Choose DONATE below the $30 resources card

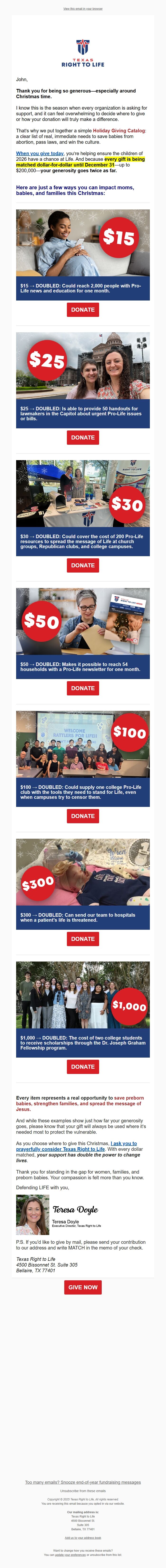click(83, 565)
